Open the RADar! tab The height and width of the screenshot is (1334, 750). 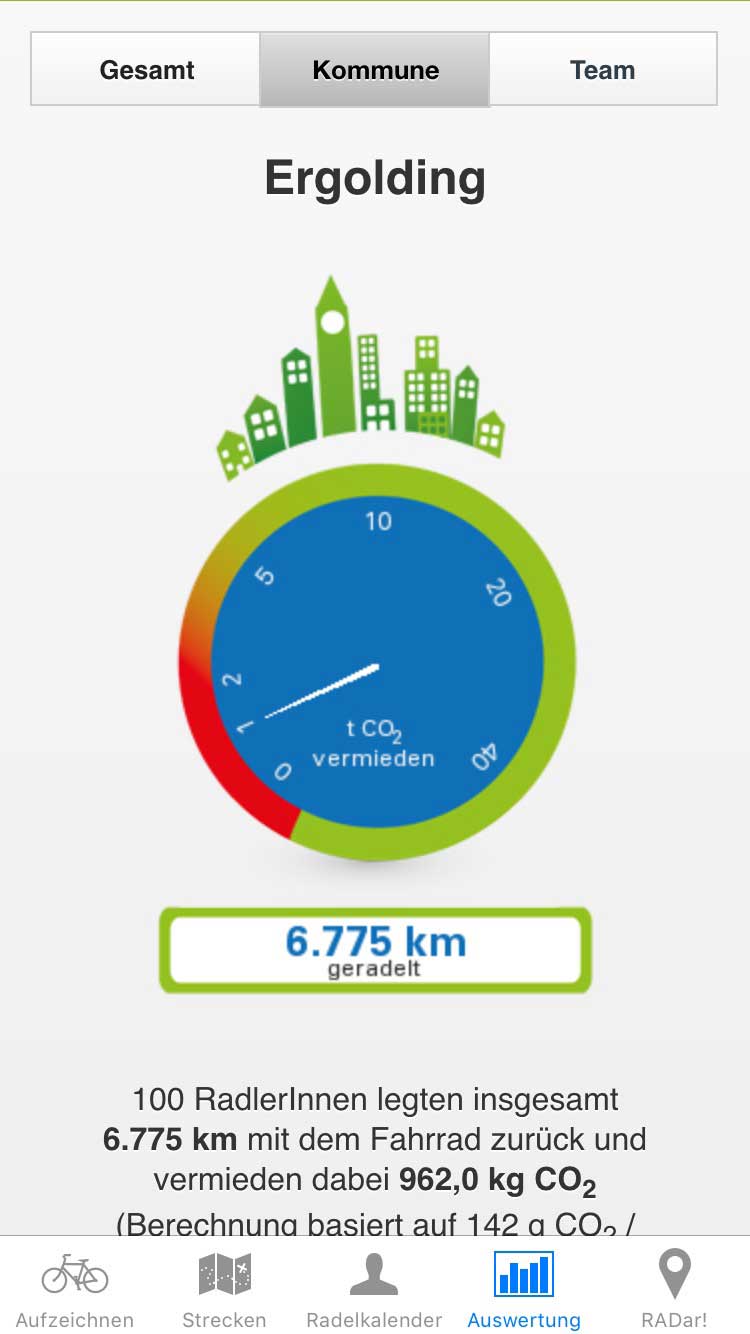pos(674,1290)
